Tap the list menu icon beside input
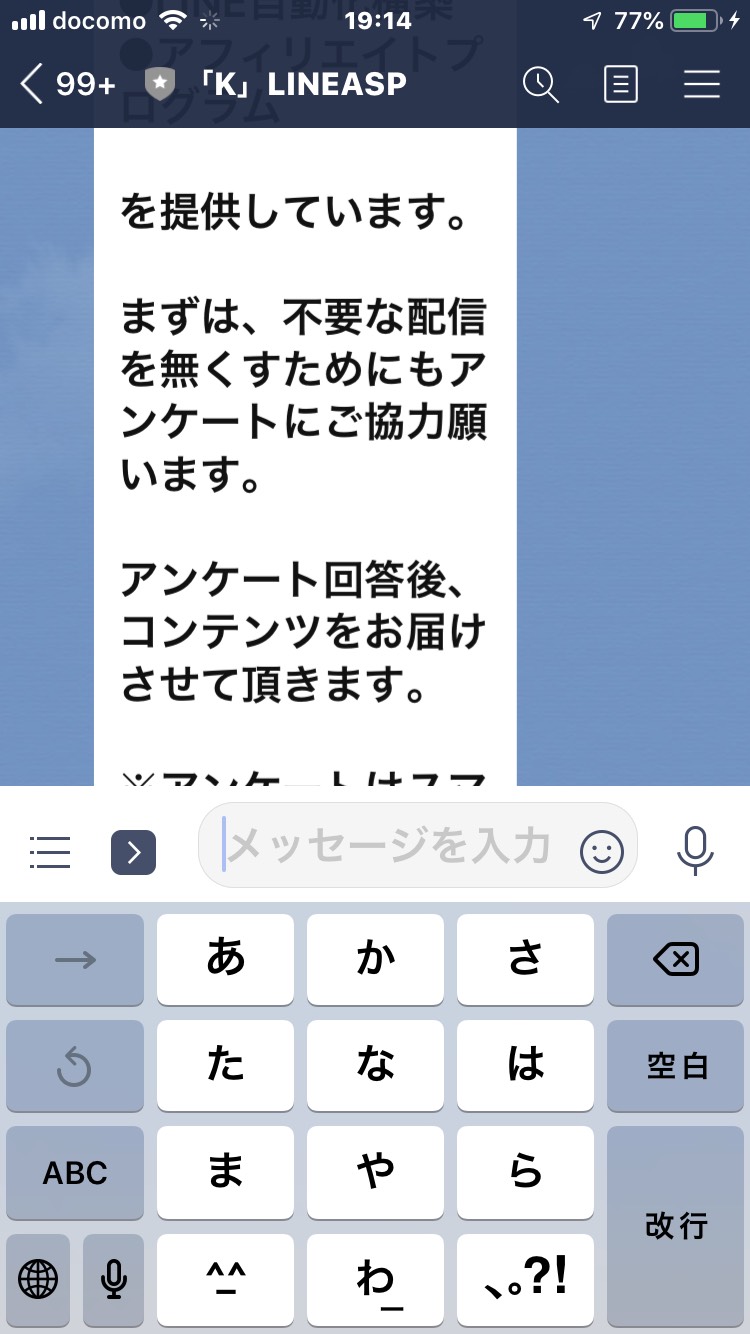750x1334 pixels. click(50, 852)
